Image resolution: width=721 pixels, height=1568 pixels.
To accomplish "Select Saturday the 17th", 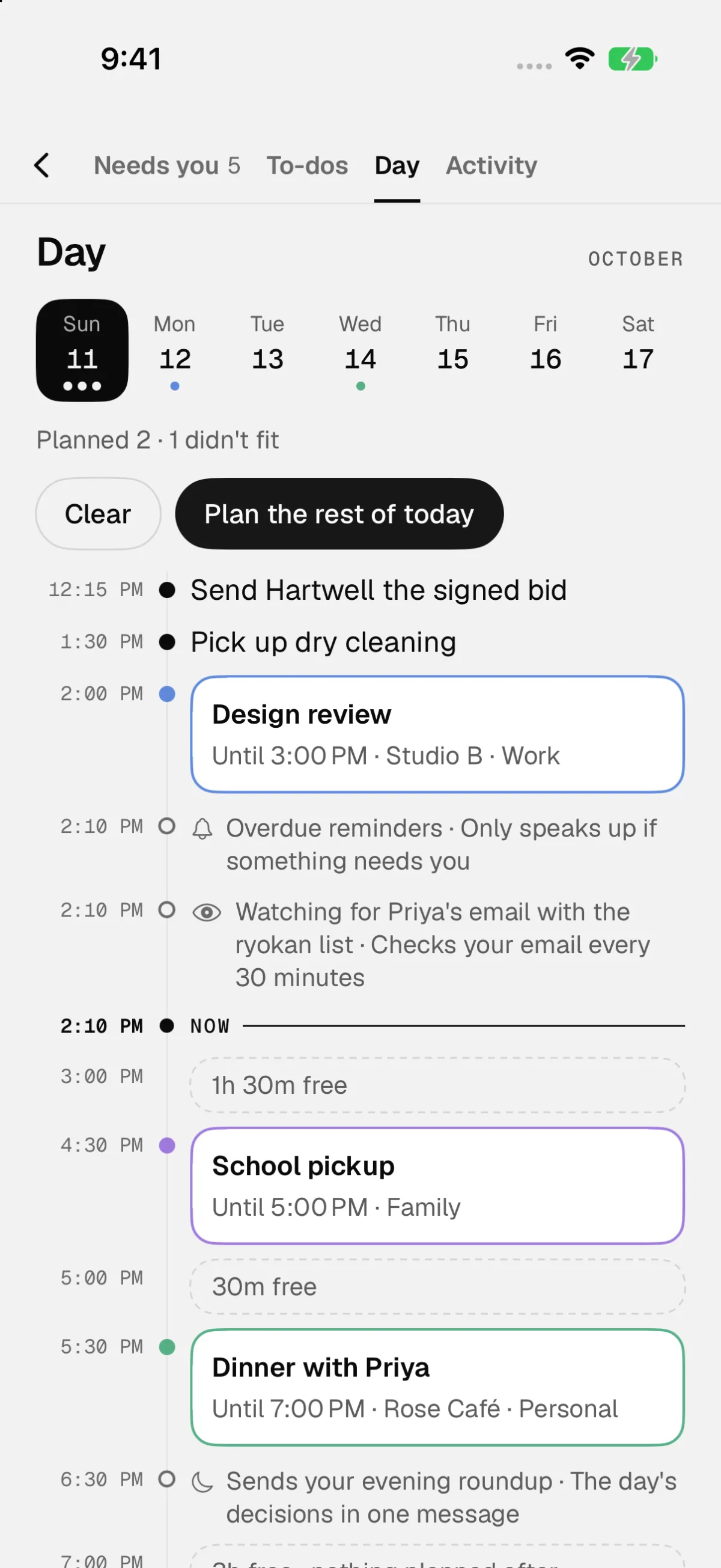I will (637, 350).
